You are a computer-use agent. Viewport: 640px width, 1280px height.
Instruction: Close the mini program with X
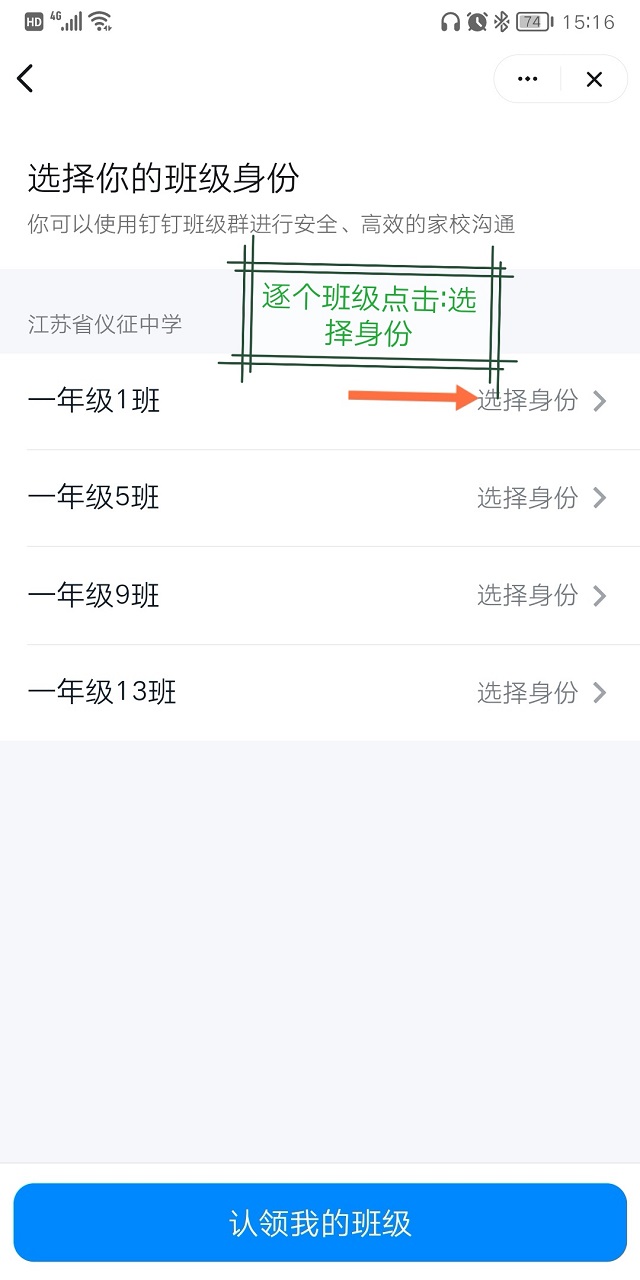coord(594,79)
